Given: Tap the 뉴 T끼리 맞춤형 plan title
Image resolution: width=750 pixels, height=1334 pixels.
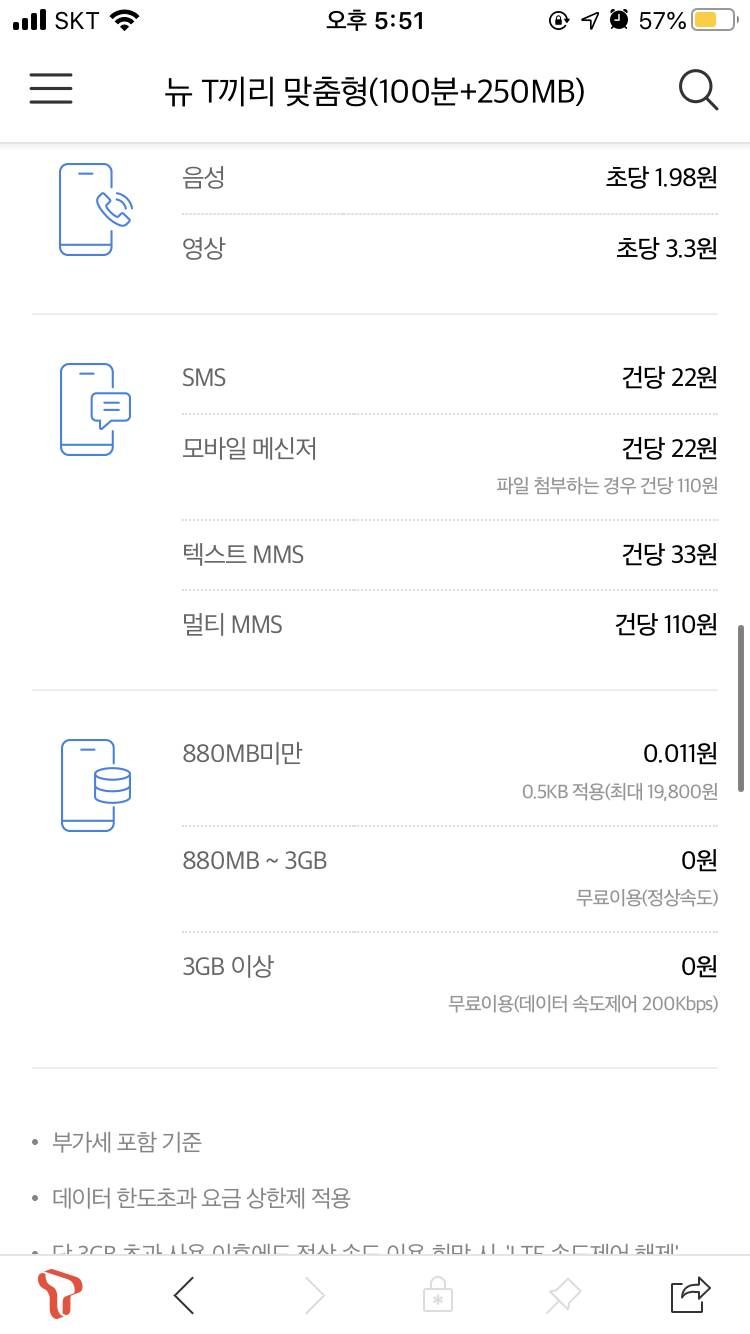Looking at the screenshot, I should 375,90.
